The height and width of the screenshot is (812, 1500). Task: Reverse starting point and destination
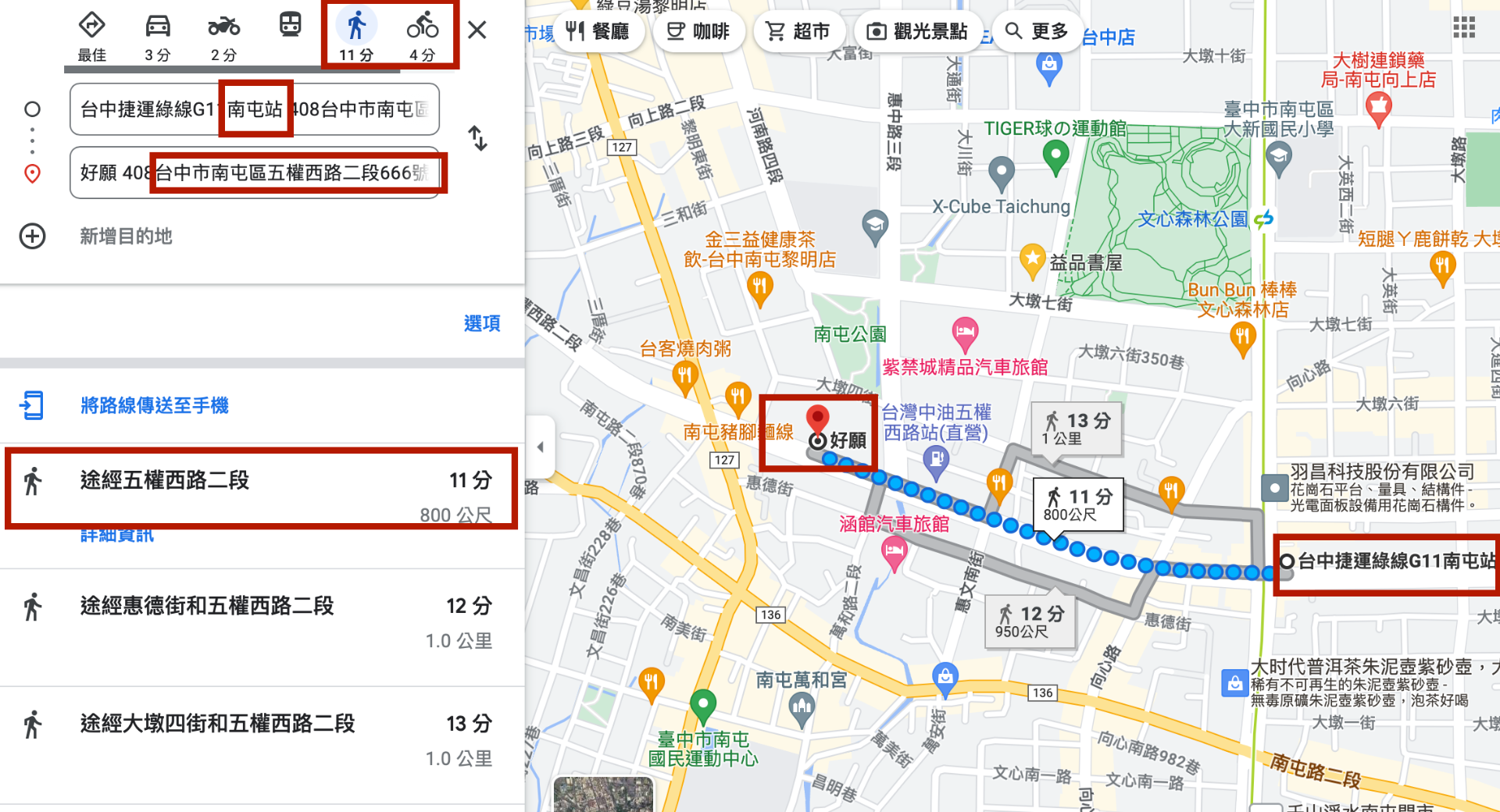(x=478, y=139)
